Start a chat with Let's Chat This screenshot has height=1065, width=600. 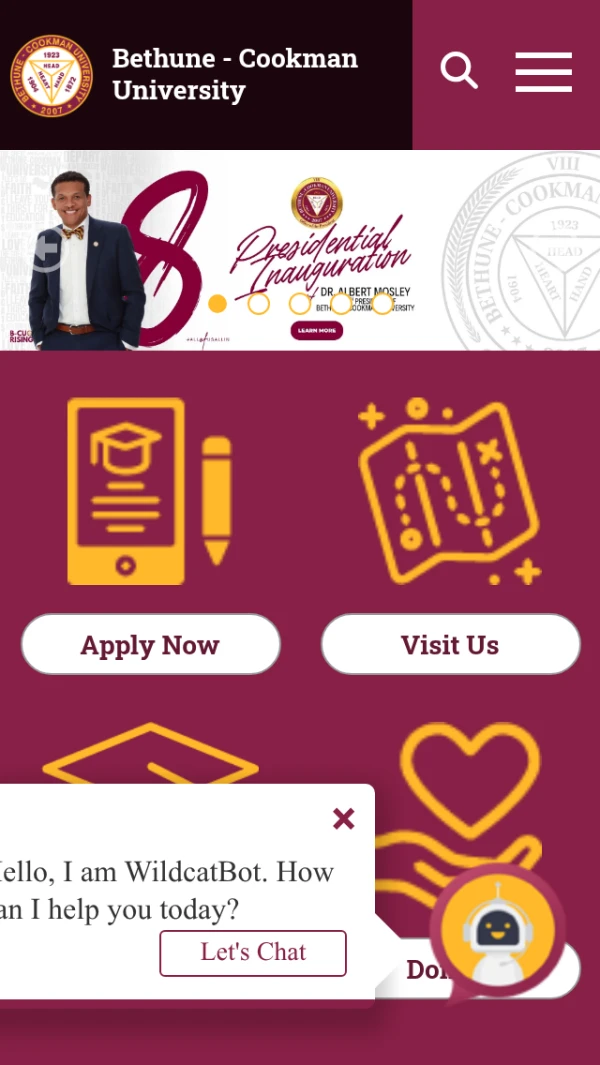[253, 952]
